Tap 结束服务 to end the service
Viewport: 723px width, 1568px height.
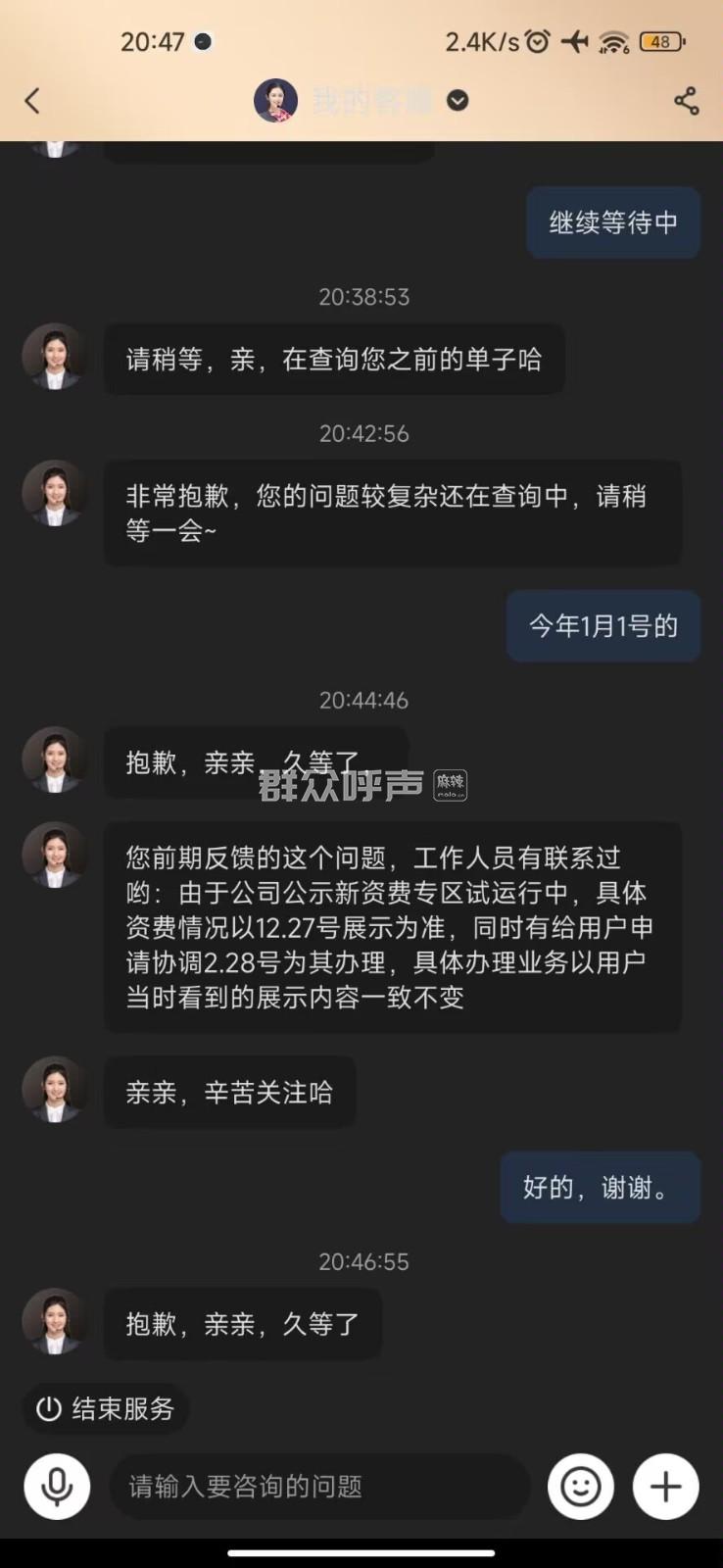pyautogui.click(x=106, y=1408)
